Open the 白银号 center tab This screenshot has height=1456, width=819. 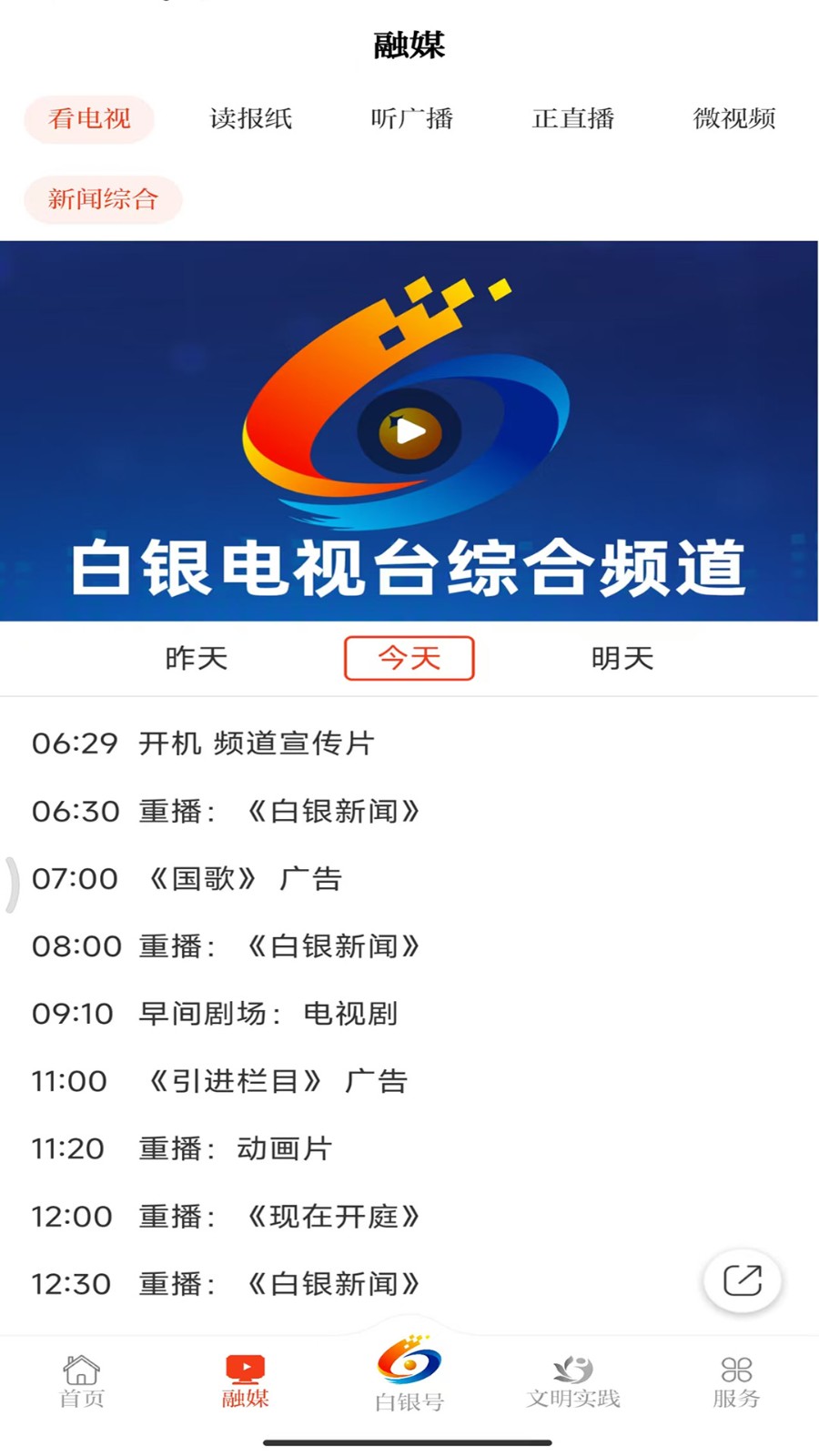[x=409, y=1372]
